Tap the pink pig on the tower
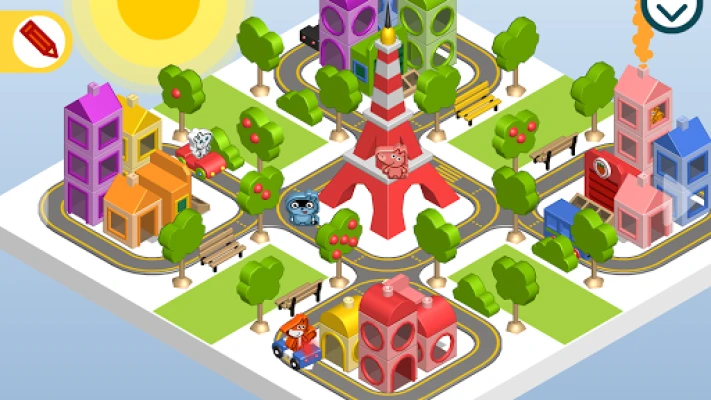711x400 pixels. coord(391,158)
